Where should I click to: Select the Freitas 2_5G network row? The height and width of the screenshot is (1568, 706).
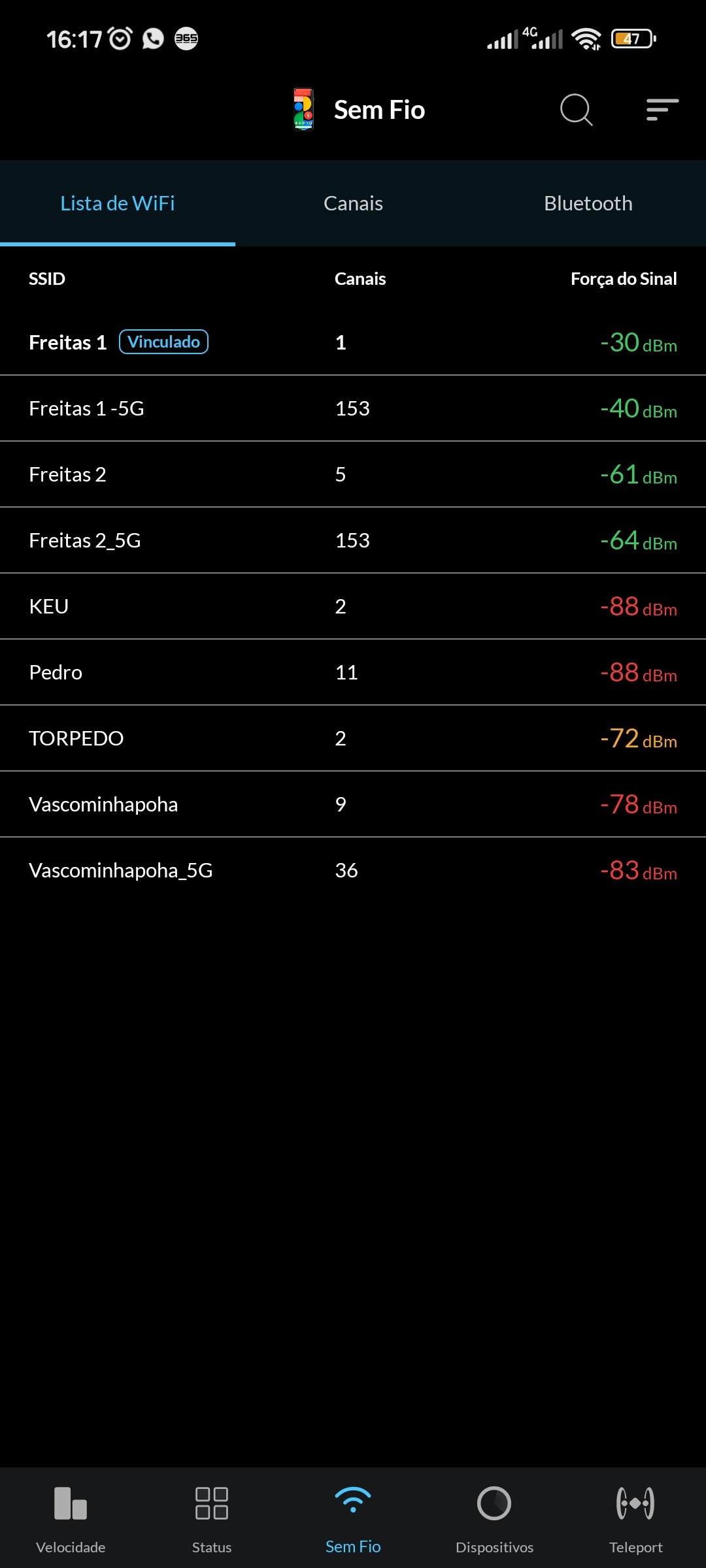pos(353,540)
